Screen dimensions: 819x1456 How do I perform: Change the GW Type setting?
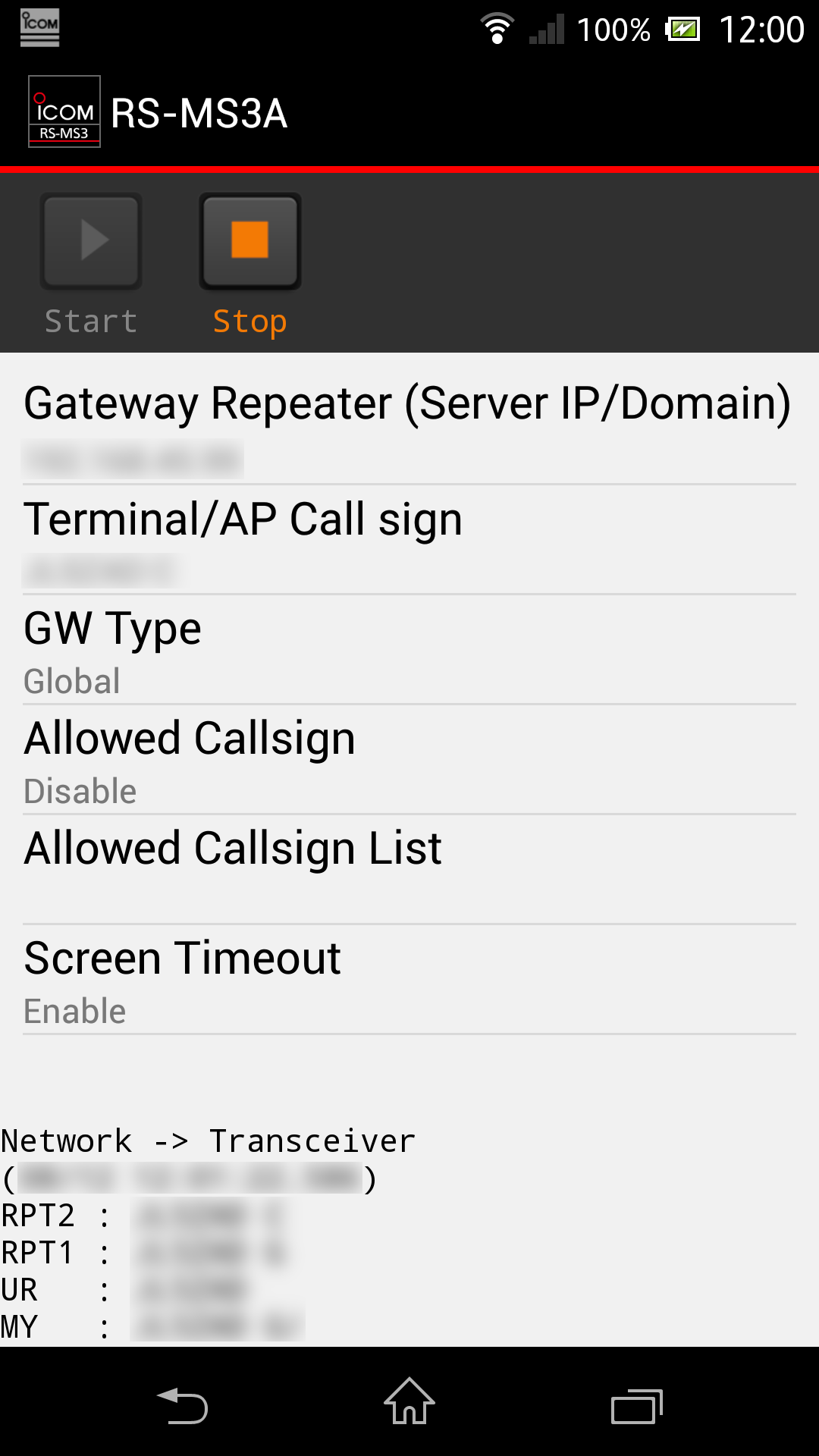pyautogui.click(x=409, y=651)
